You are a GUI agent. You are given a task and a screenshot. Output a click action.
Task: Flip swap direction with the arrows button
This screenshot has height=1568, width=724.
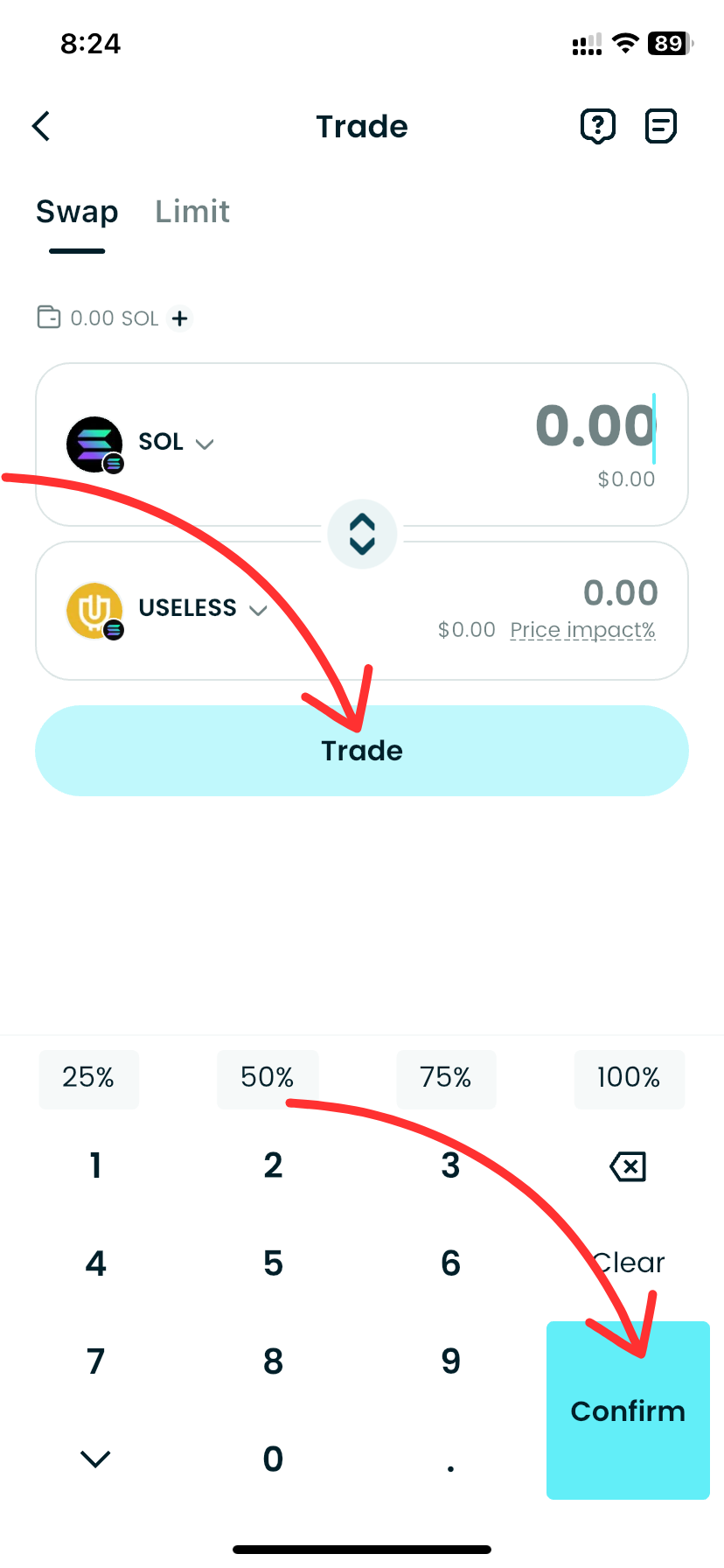point(362,534)
